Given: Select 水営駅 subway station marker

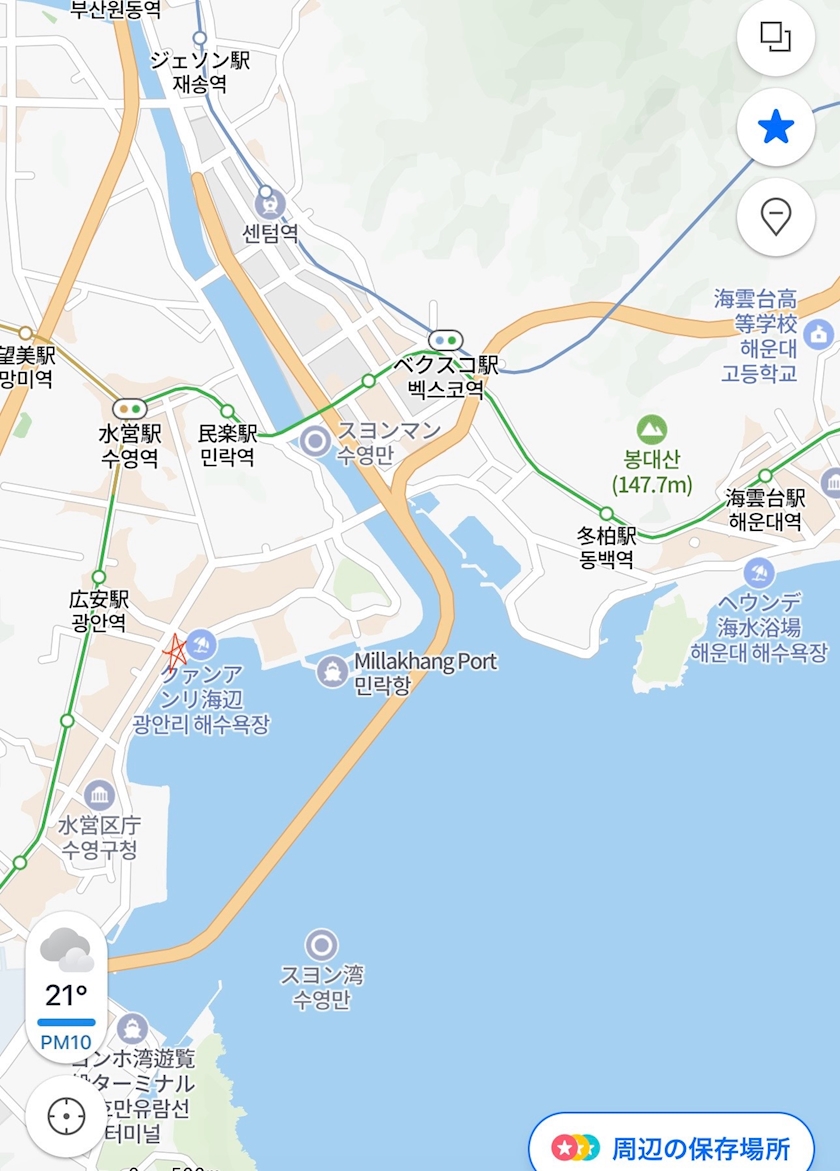Looking at the screenshot, I should click(x=130, y=409).
